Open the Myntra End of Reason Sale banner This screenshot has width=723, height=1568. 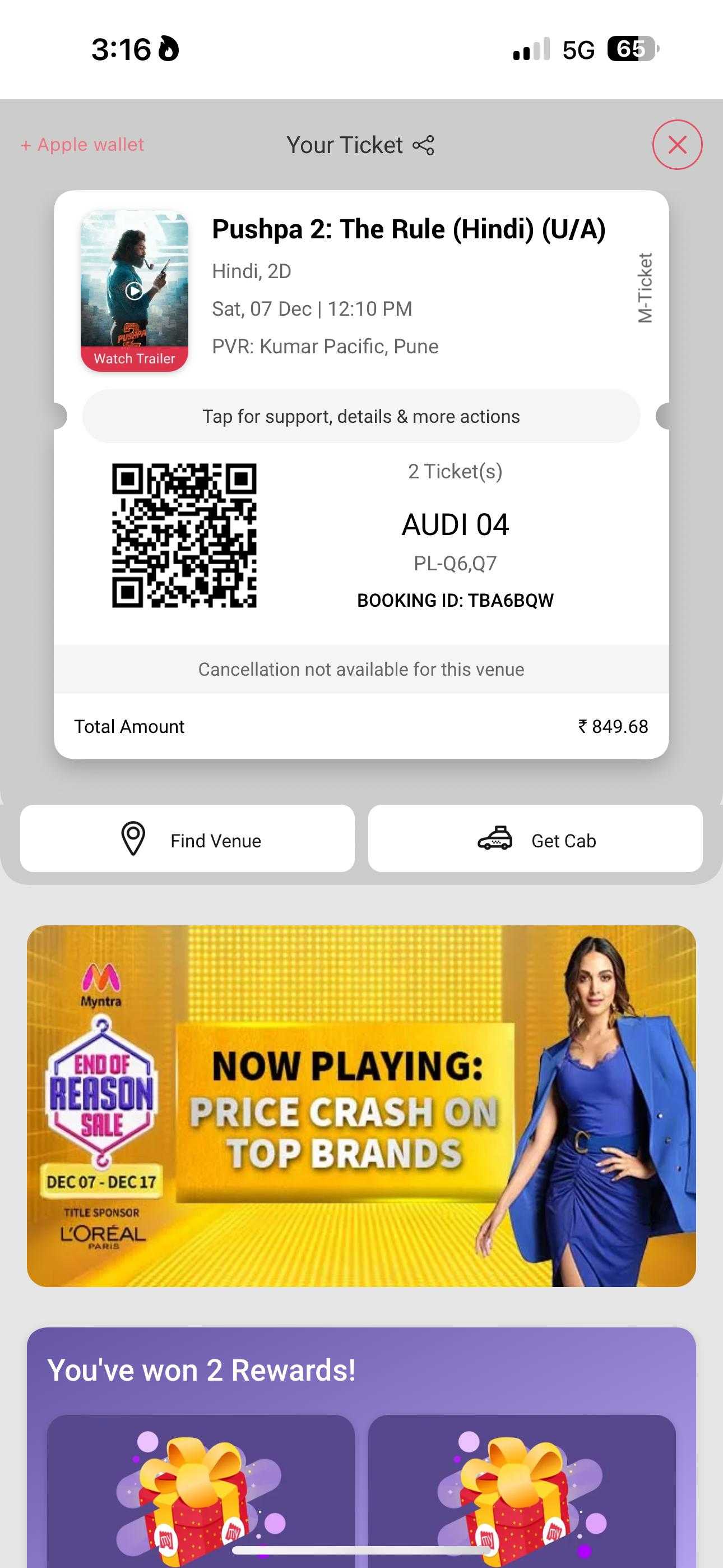click(361, 1106)
